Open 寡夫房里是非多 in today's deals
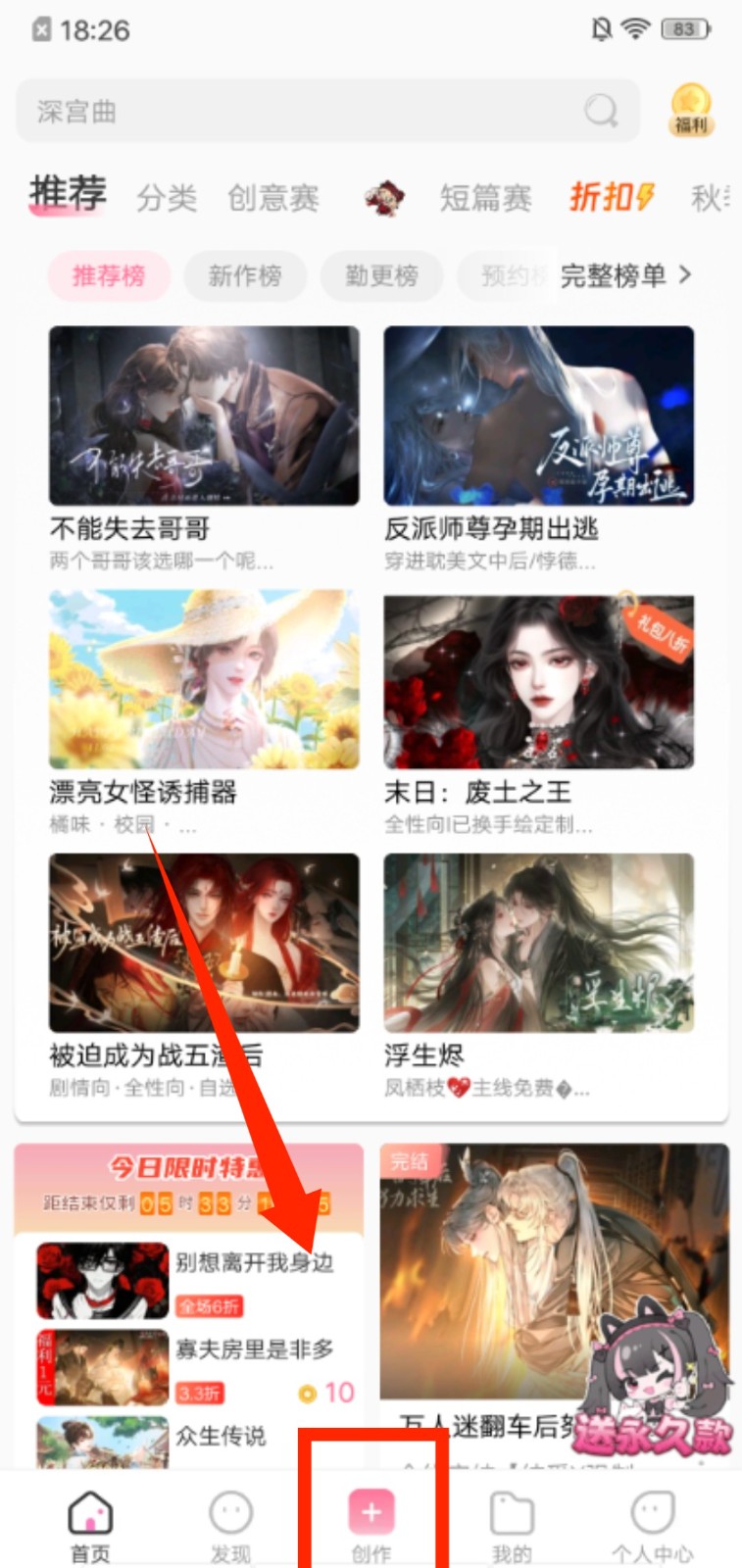The image size is (742, 1568). (x=253, y=1349)
